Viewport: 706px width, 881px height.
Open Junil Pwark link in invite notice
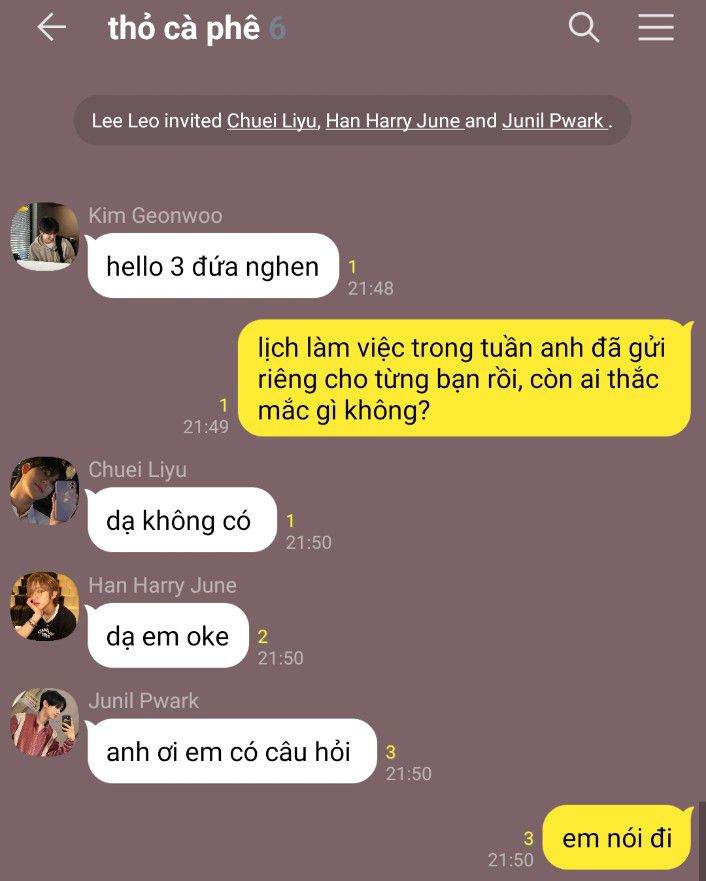pyautogui.click(x=553, y=121)
